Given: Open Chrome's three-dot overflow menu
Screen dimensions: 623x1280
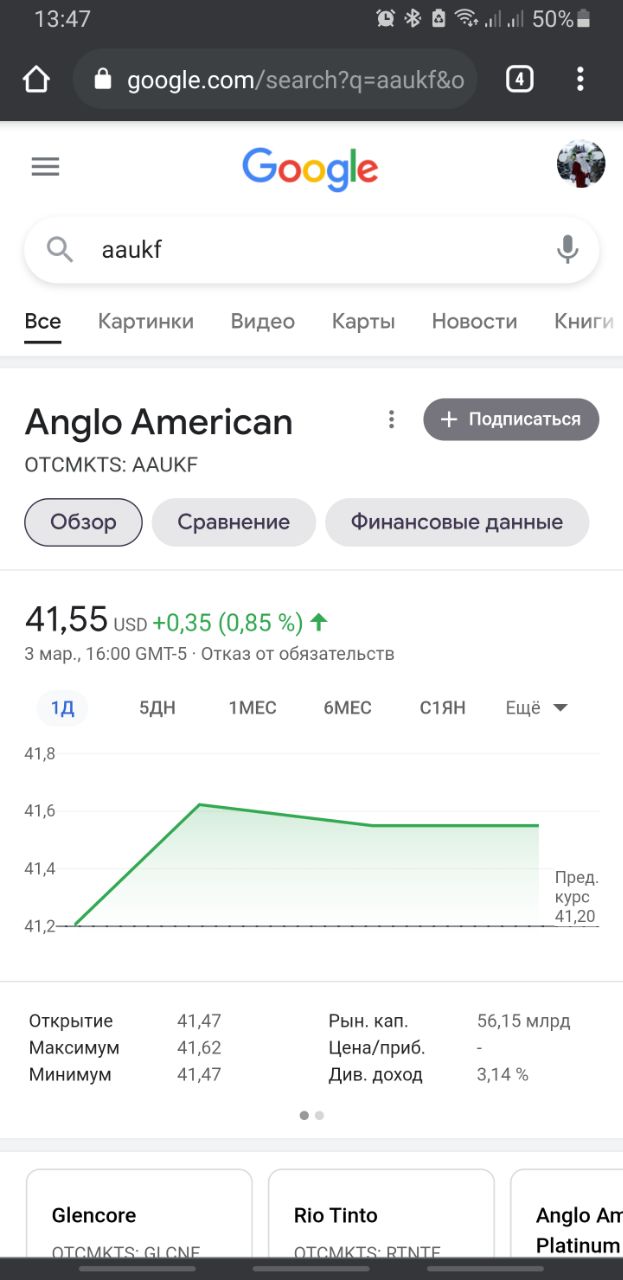Looking at the screenshot, I should [x=580, y=79].
